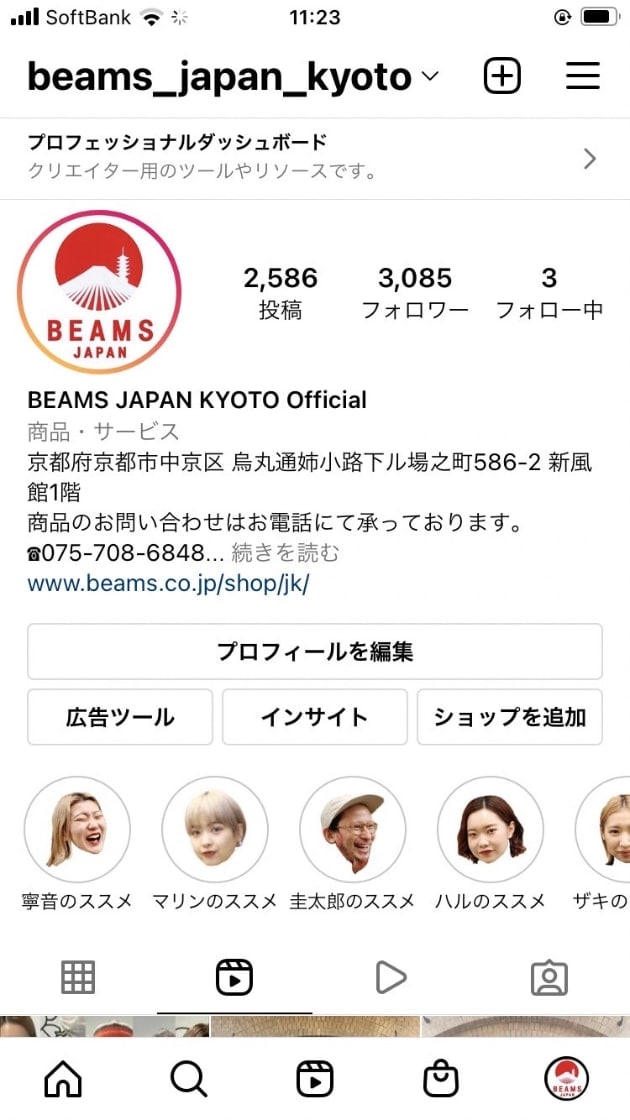
Task: Open the Shop bag tab in bottom bar
Action: 440,1079
